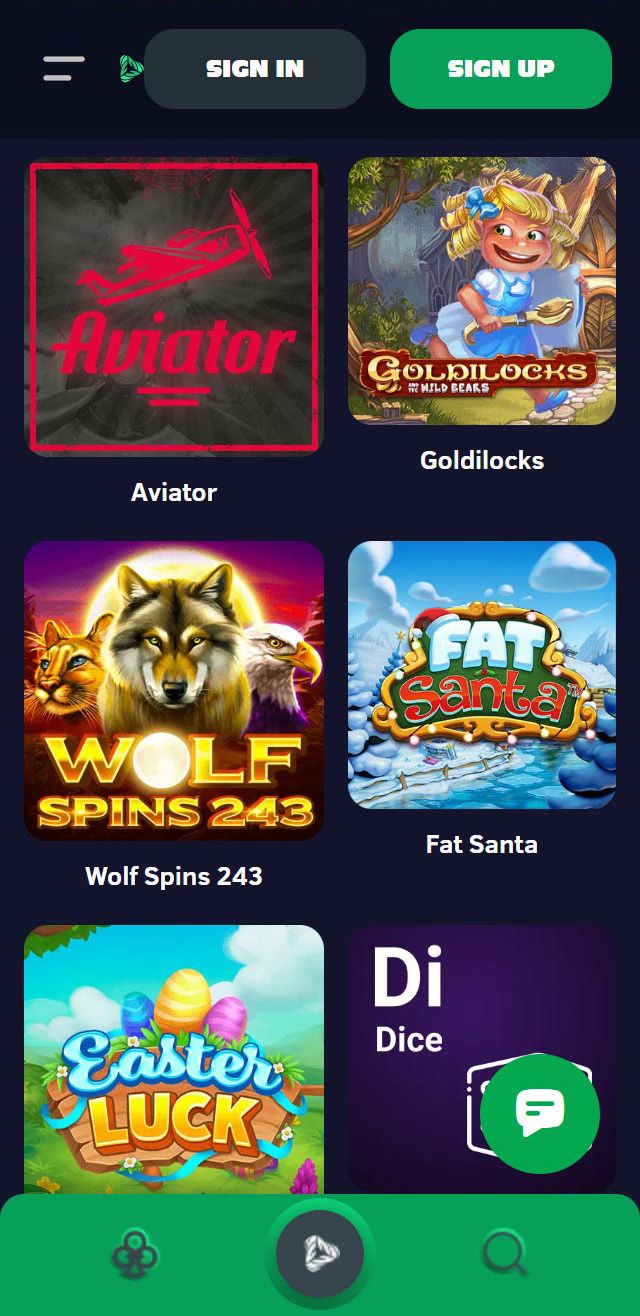
Task: Tap the SIGN IN button
Action: [x=255, y=69]
